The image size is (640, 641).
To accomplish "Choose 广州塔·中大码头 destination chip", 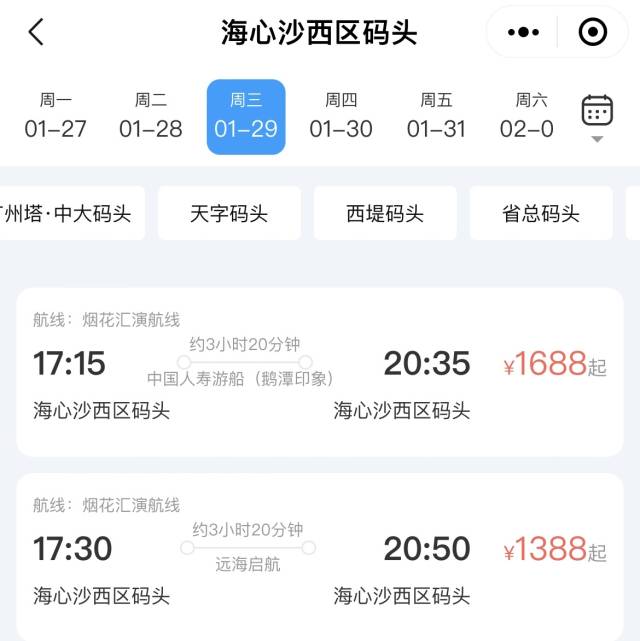I will click(x=70, y=213).
